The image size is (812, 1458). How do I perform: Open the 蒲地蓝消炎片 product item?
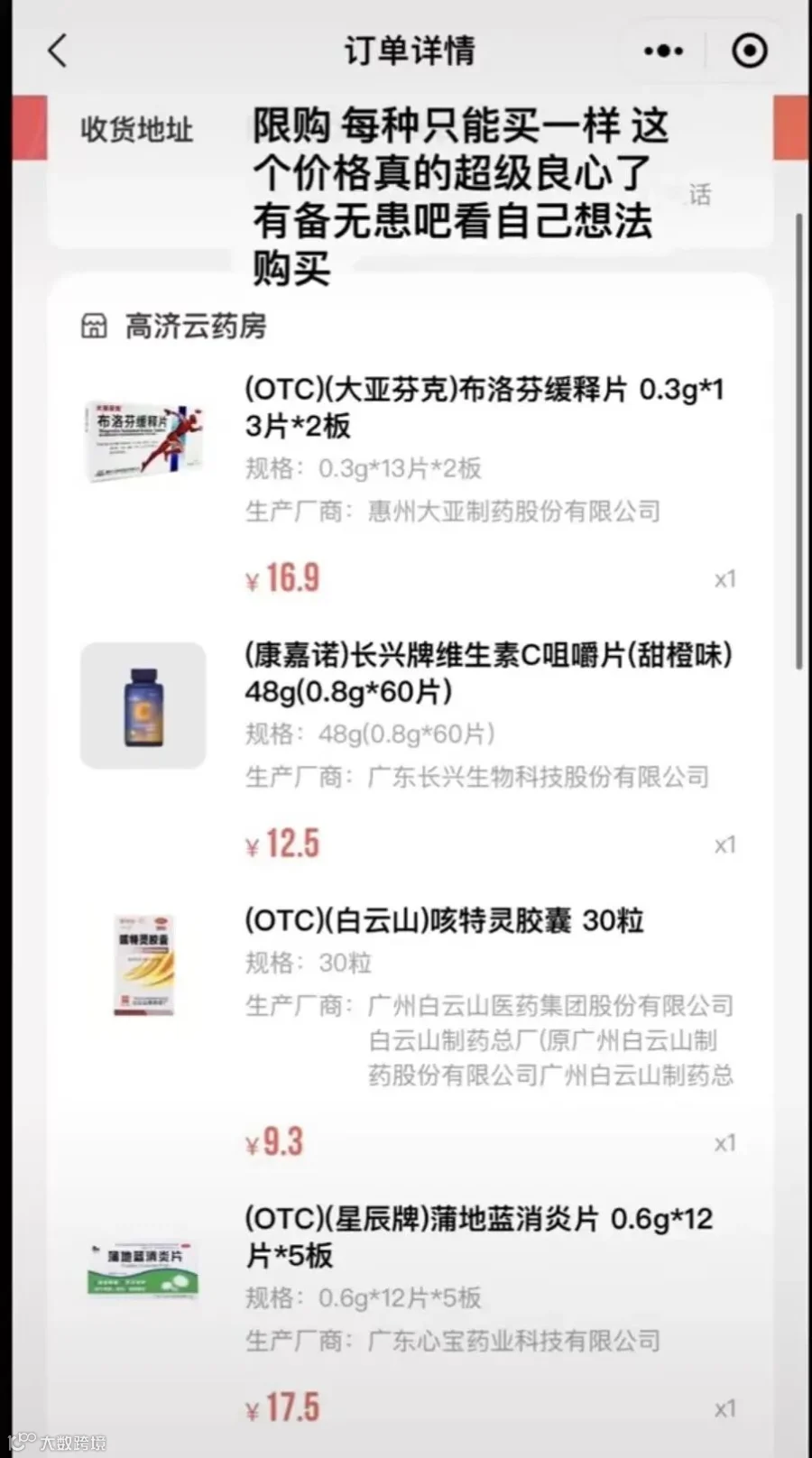pyautogui.click(x=409, y=1313)
